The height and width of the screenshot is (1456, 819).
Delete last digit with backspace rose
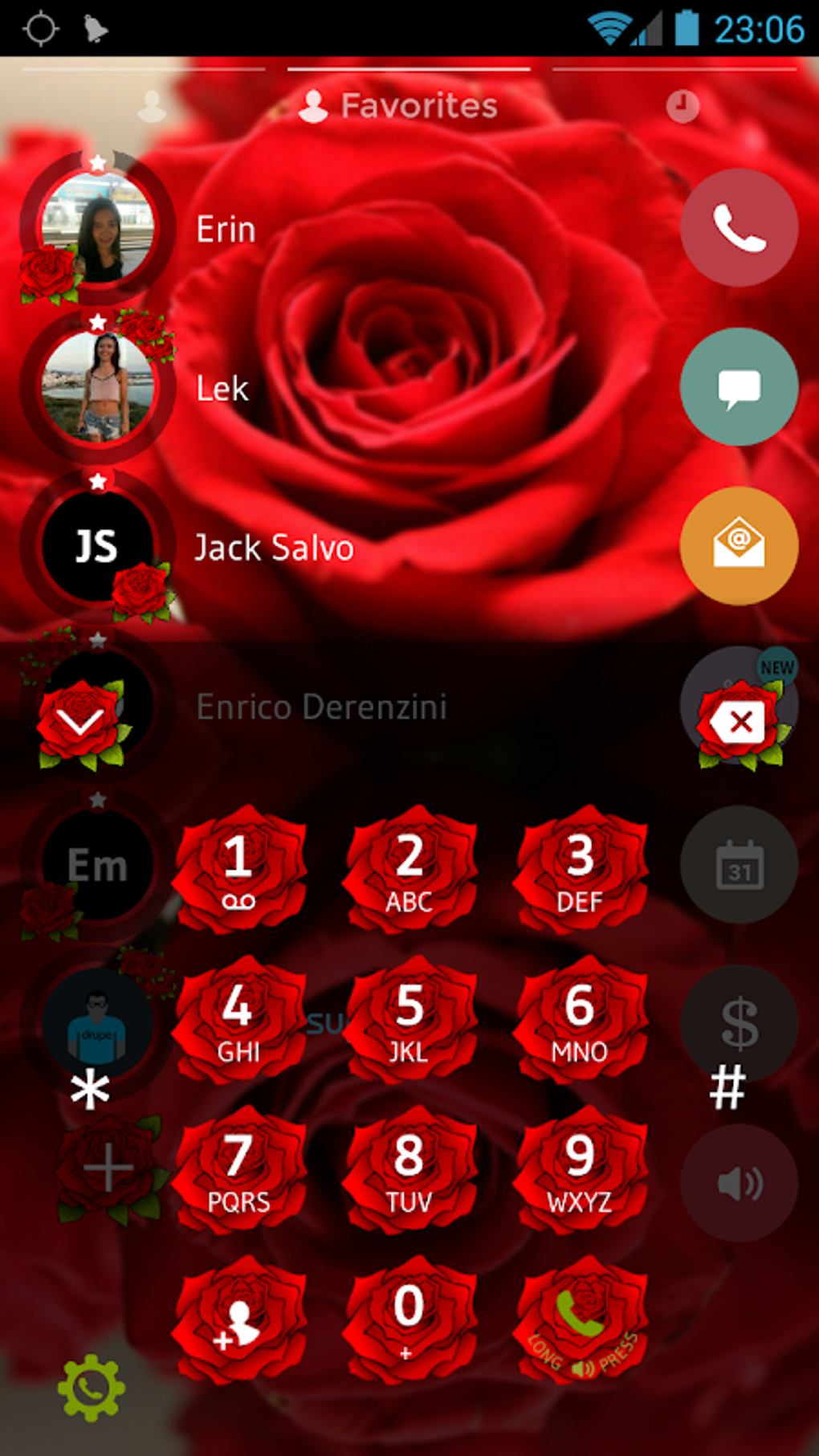pos(742,723)
